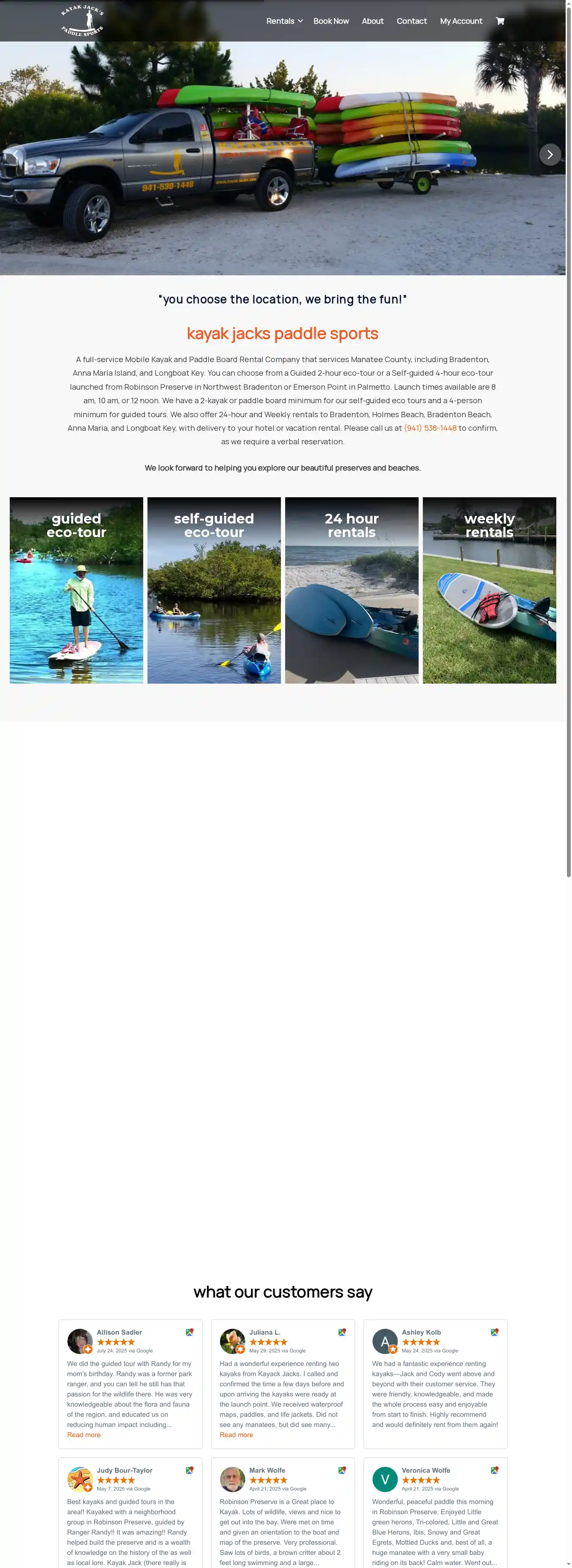Viewport: 572px width, 1568px height.
Task: Open the self-guided eco-tour tile
Action: (214, 590)
